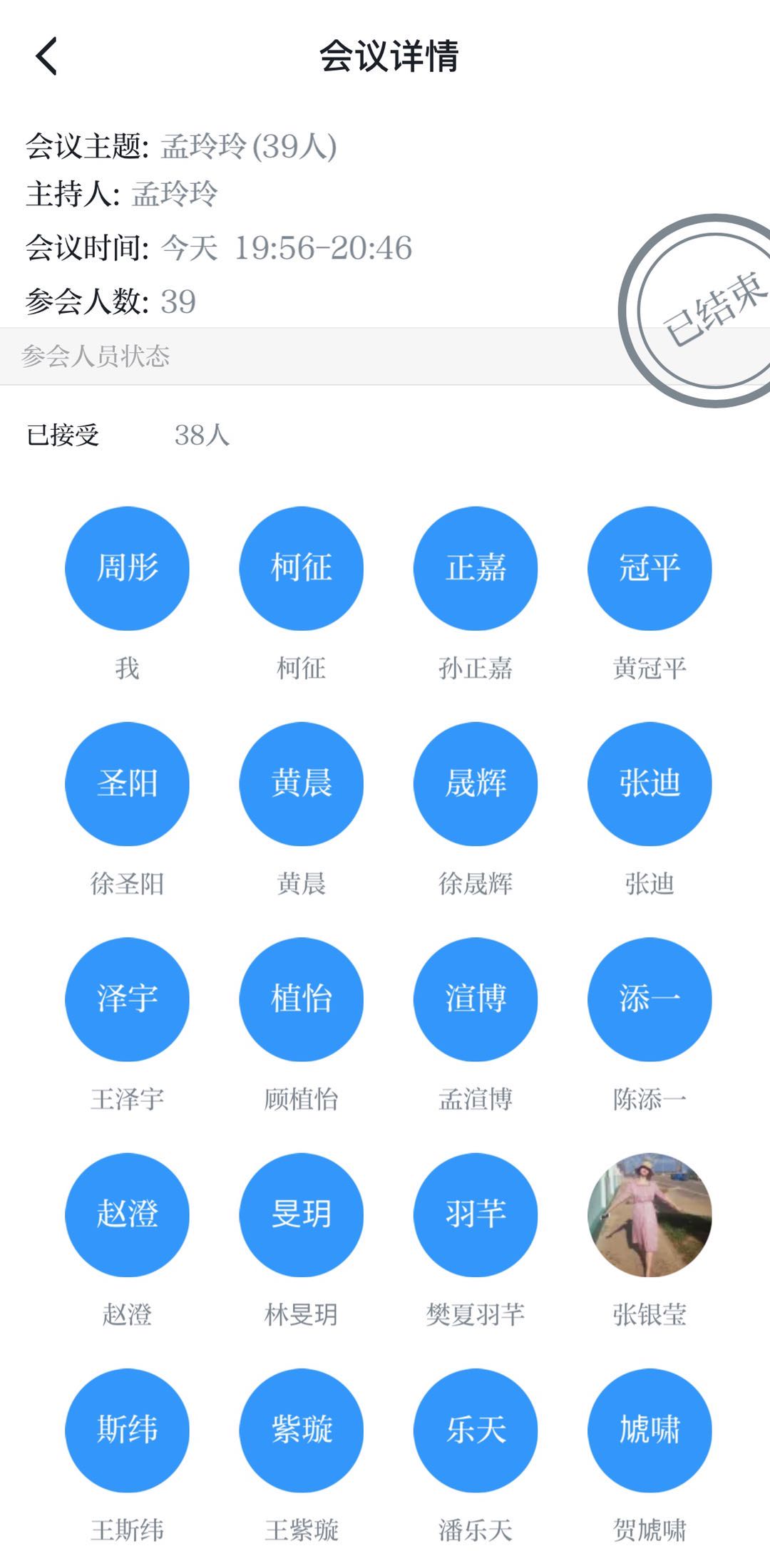Image resolution: width=770 pixels, height=1568 pixels.
Task: Open 赵澄's profile avatar
Action: 127,1214
